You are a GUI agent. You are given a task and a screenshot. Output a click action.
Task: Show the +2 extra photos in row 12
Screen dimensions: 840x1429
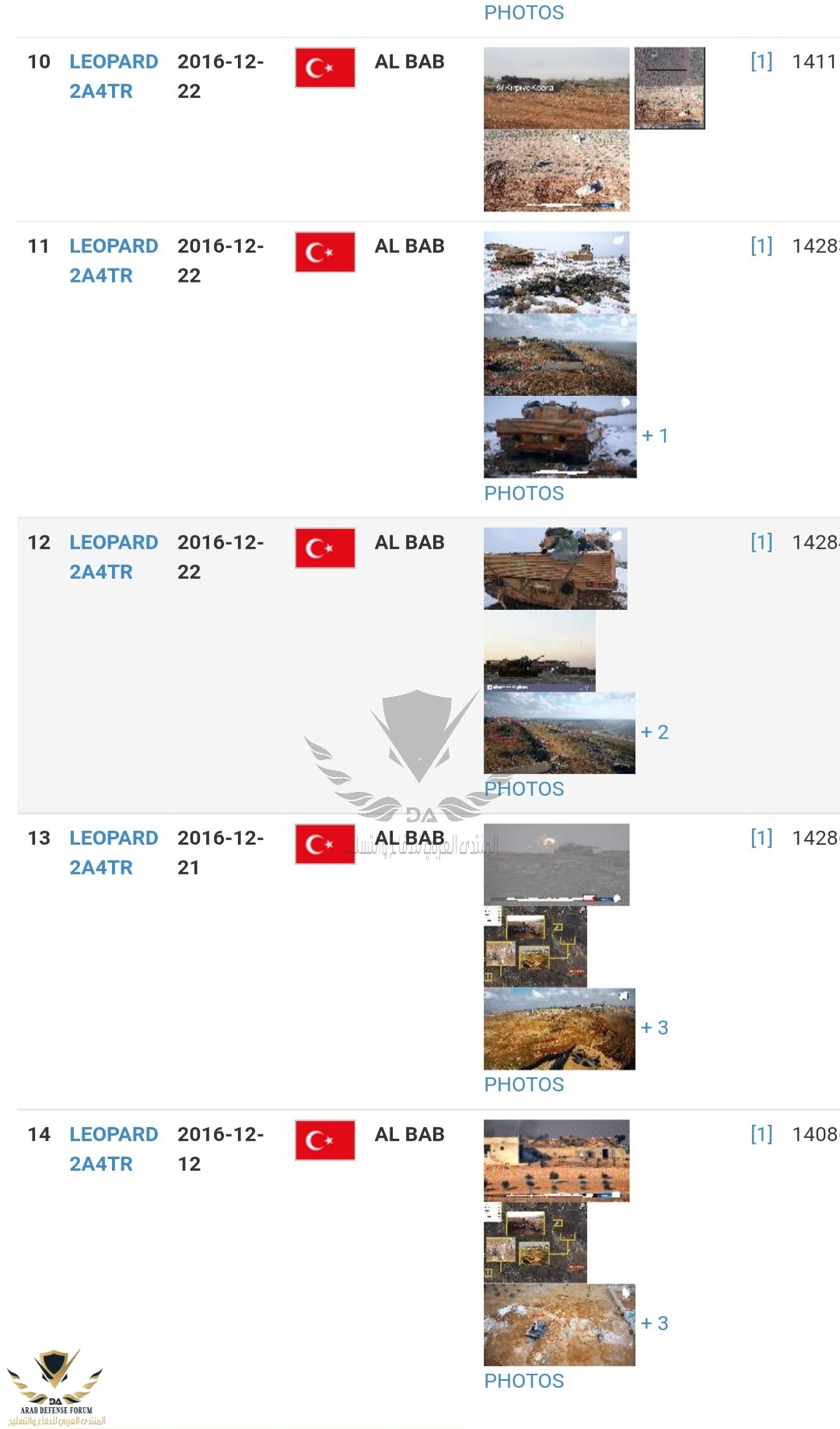654,732
